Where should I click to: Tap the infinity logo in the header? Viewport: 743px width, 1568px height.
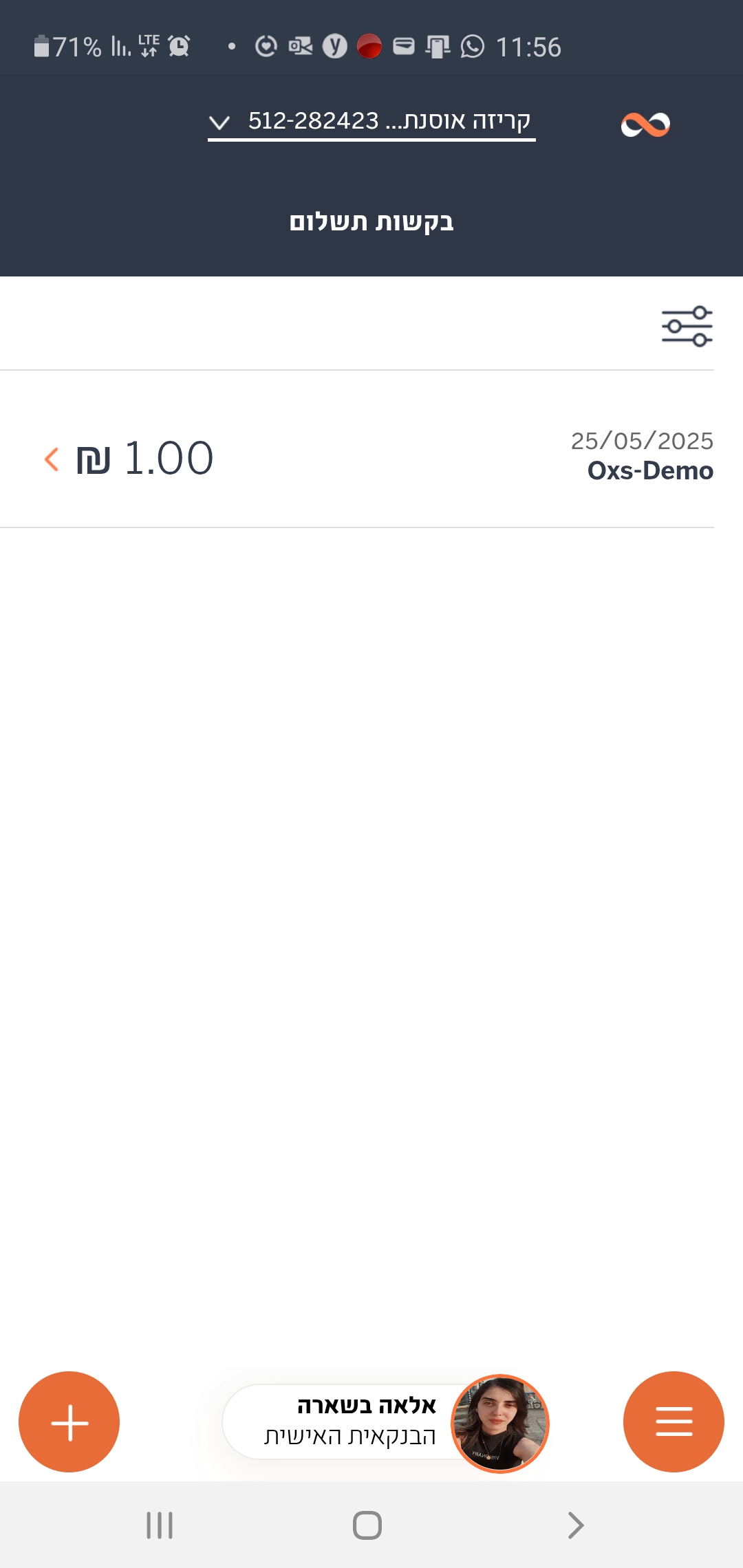click(645, 124)
